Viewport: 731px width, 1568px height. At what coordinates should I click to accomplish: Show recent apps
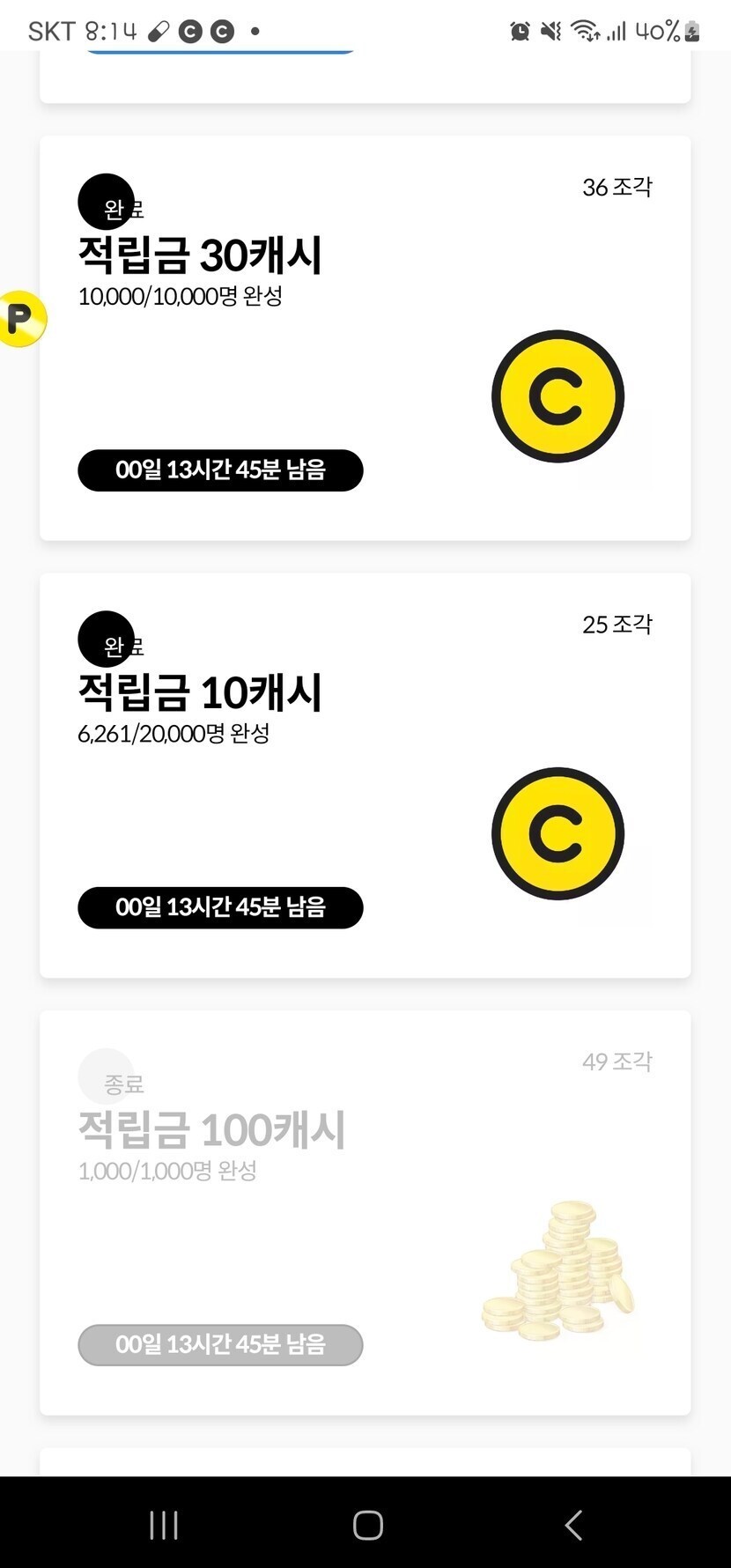164,1525
